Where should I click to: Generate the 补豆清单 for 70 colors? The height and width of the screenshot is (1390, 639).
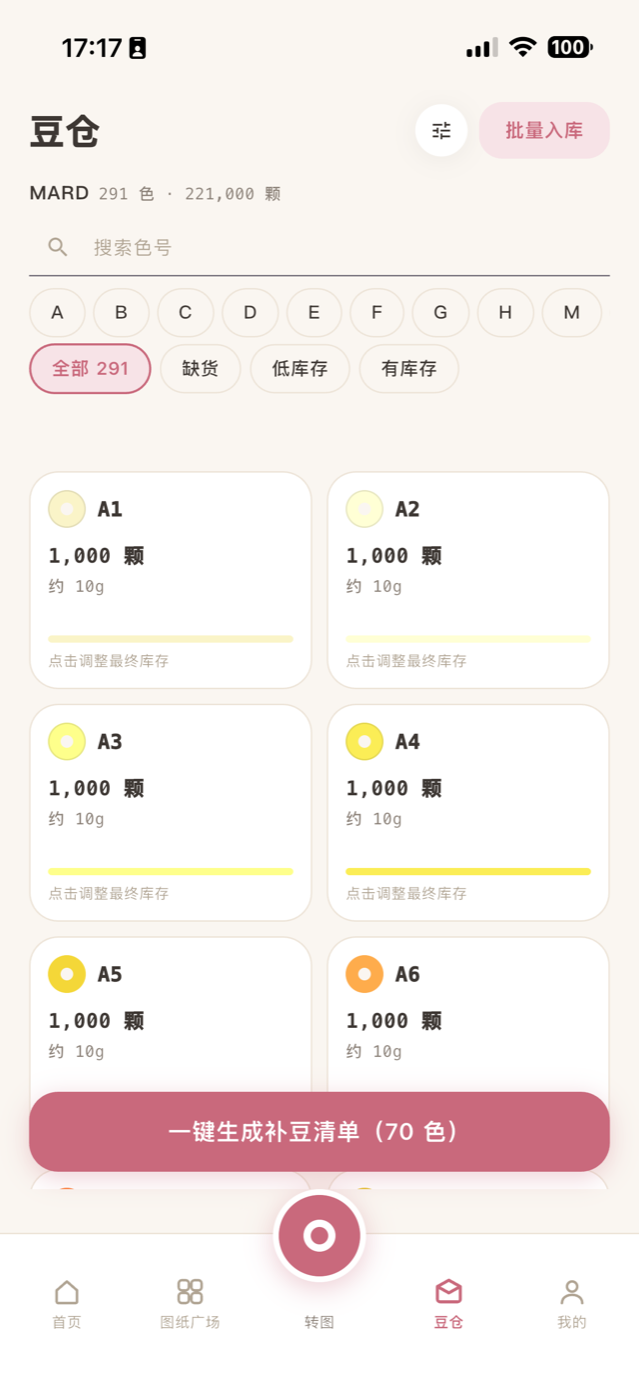click(x=319, y=1131)
